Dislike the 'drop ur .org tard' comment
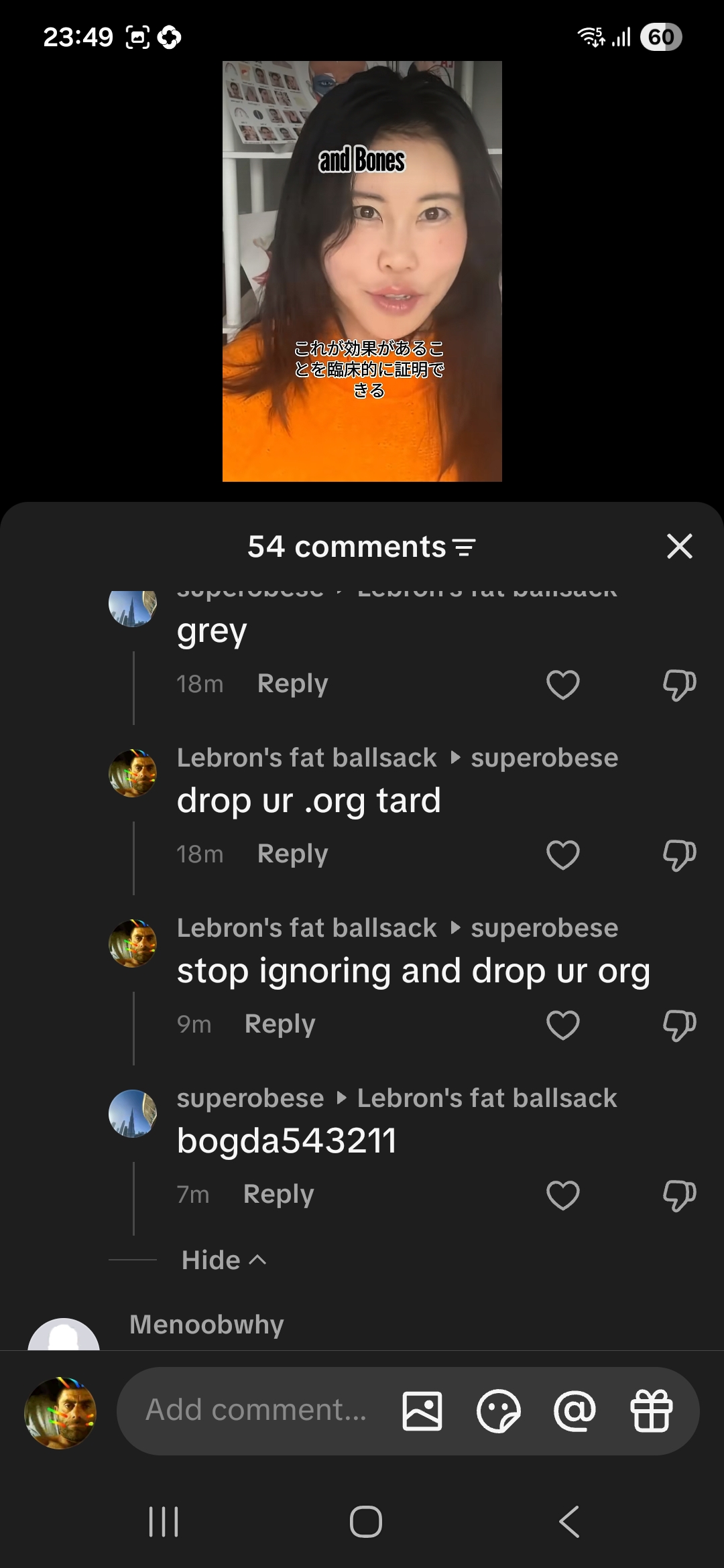Viewport: 724px width, 1568px height. (679, 855)
